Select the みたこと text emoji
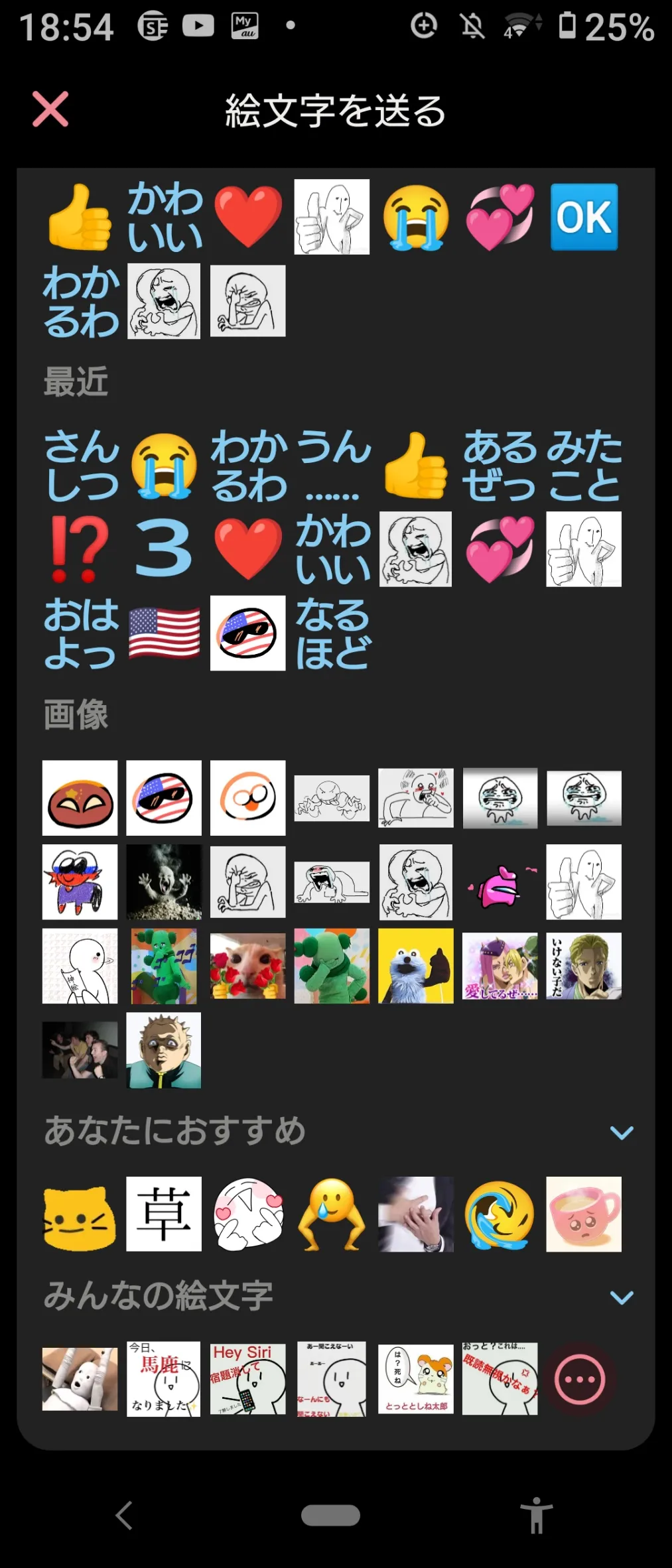 pos(584,465)
